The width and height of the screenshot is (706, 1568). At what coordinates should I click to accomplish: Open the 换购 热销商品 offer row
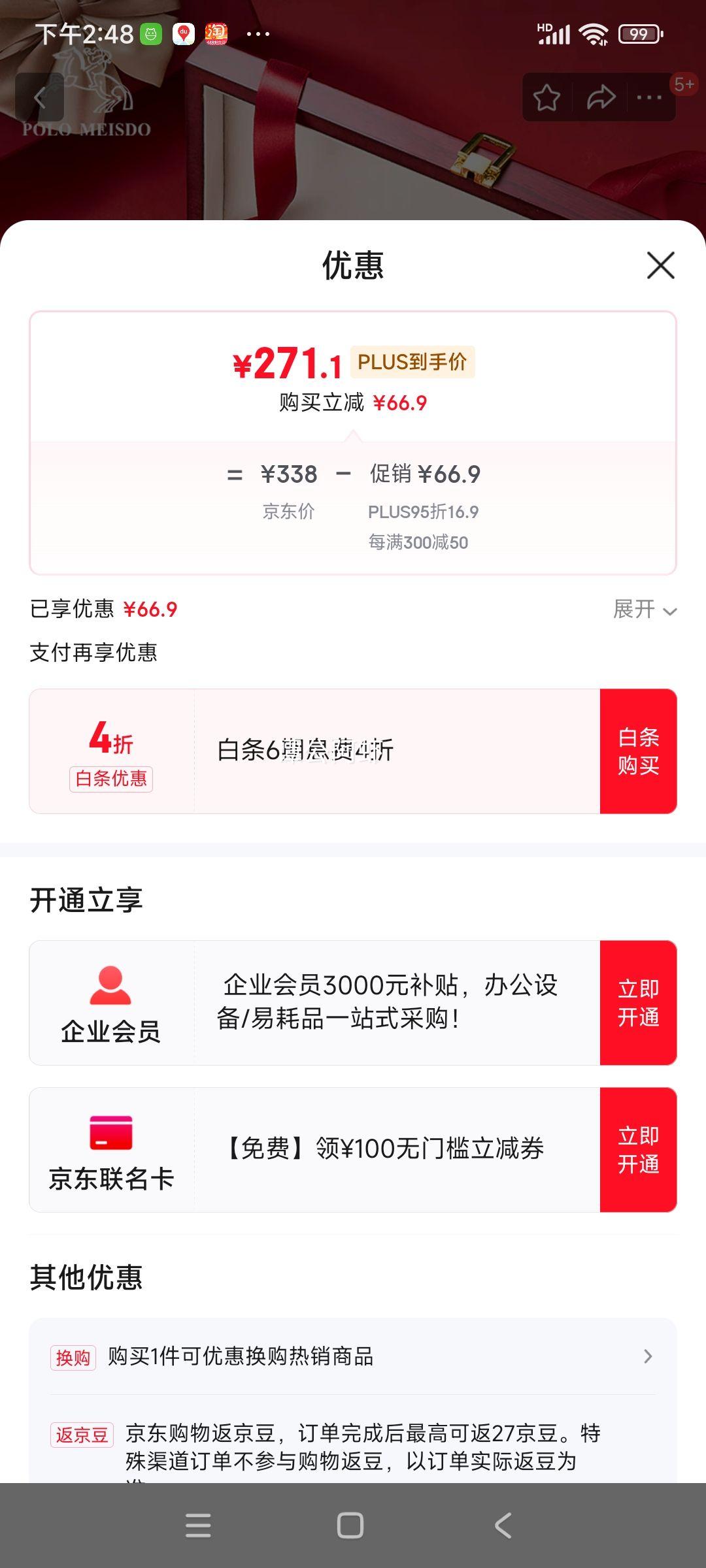[x=353, y=1357]
